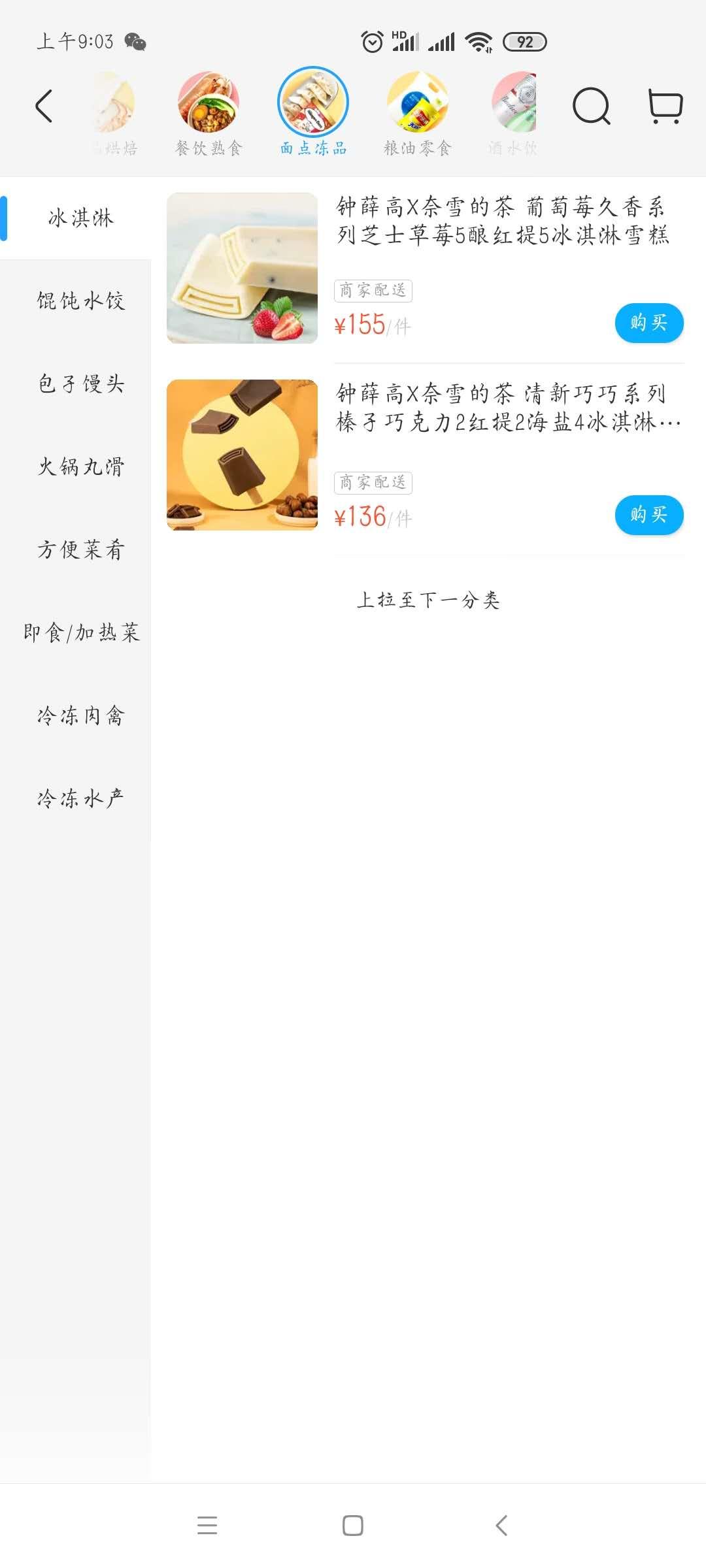This screenshot has width=706, height=1568.
Task: Open the search magnifier icon
Action: (592, 106)
